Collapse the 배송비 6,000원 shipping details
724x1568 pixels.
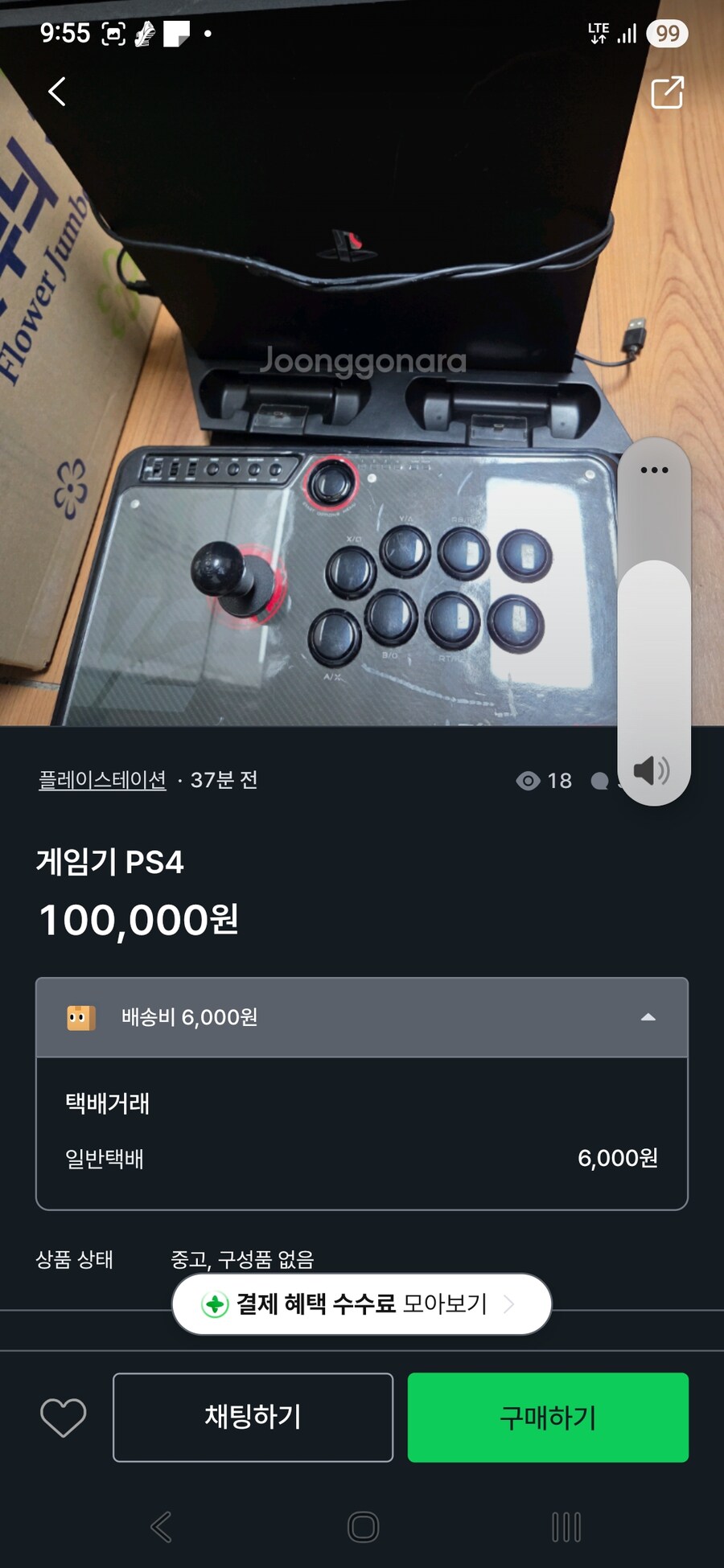point(648,1016)
